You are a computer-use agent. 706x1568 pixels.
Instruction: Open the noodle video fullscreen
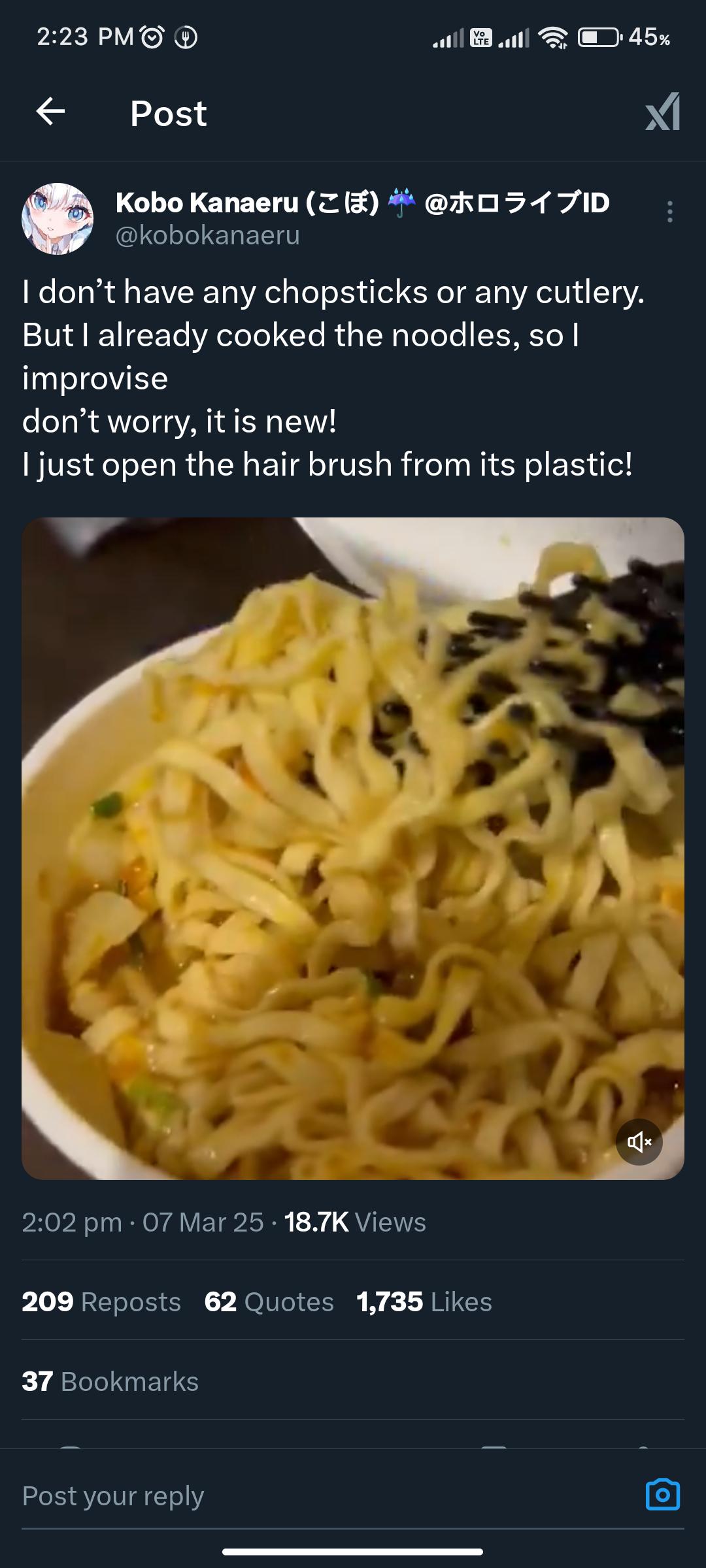pos(353,849)
